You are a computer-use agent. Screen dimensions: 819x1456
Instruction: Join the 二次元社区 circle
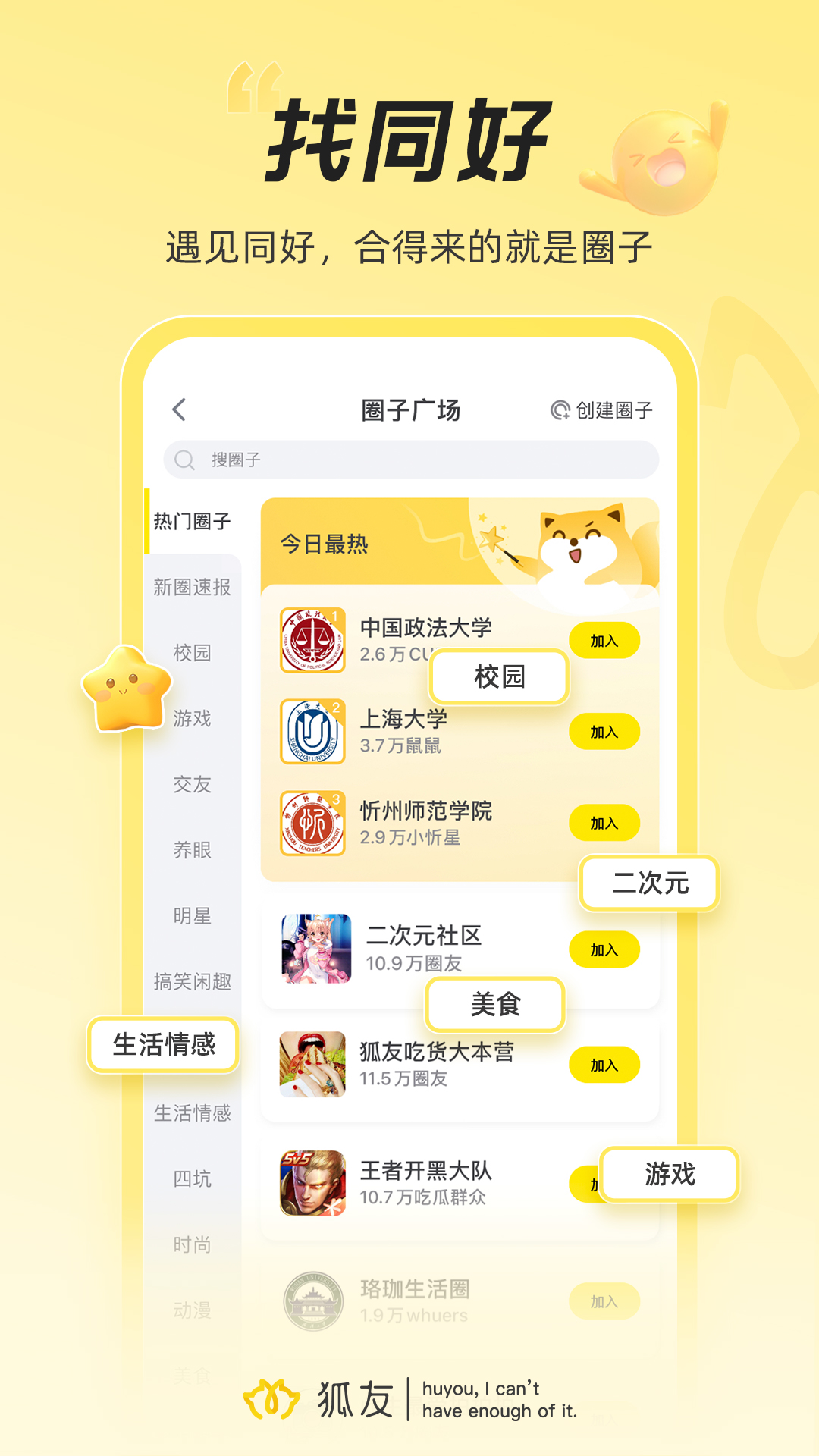click(605, 949)
